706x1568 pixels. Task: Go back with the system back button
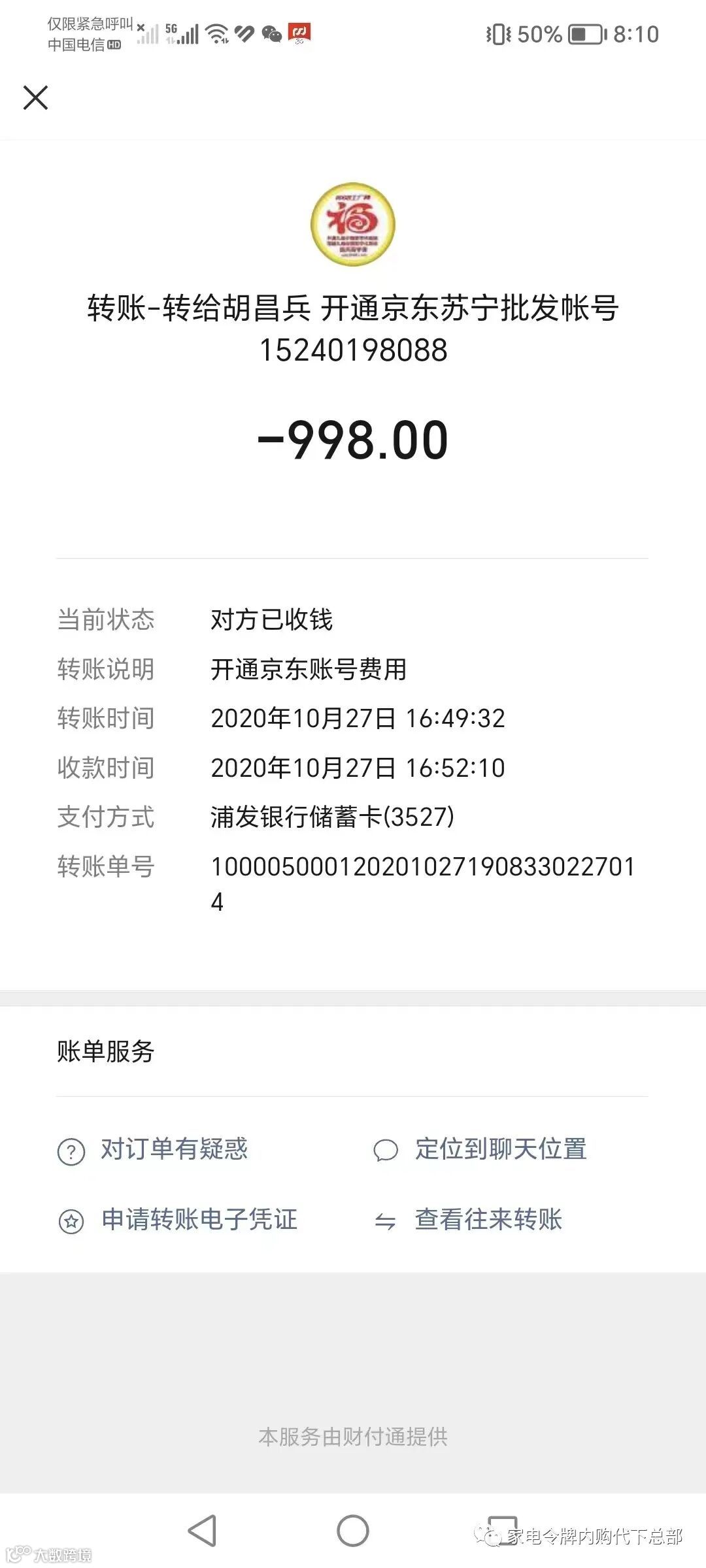(203, 1530)
